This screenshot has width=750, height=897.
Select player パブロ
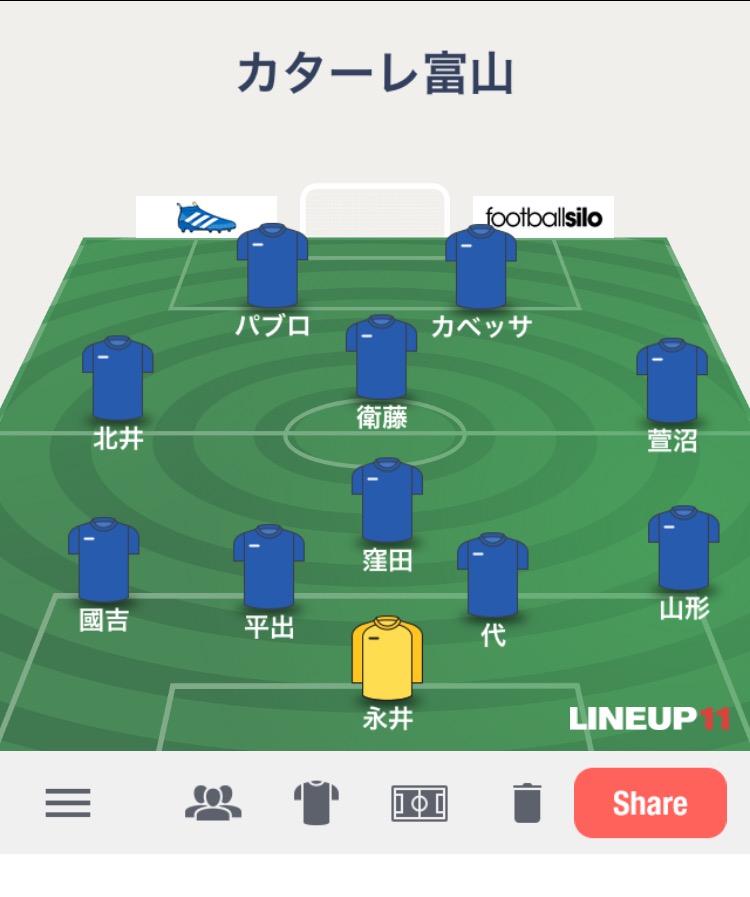[x=272, y=267]
